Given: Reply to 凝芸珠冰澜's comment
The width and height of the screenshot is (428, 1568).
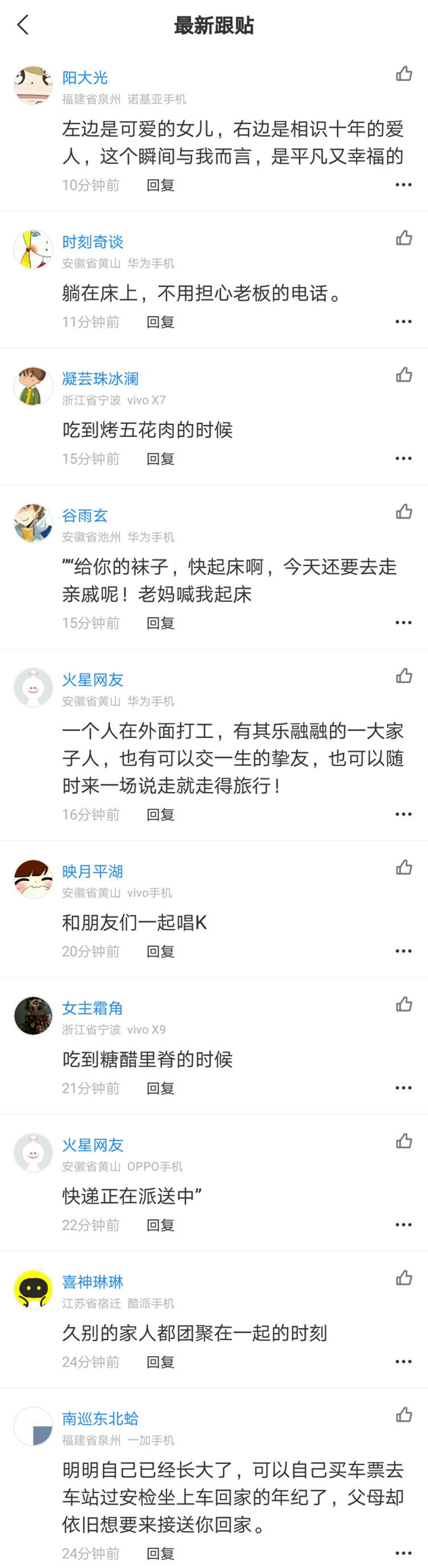Looking at the screenshot, I should (x=160, y=458).
